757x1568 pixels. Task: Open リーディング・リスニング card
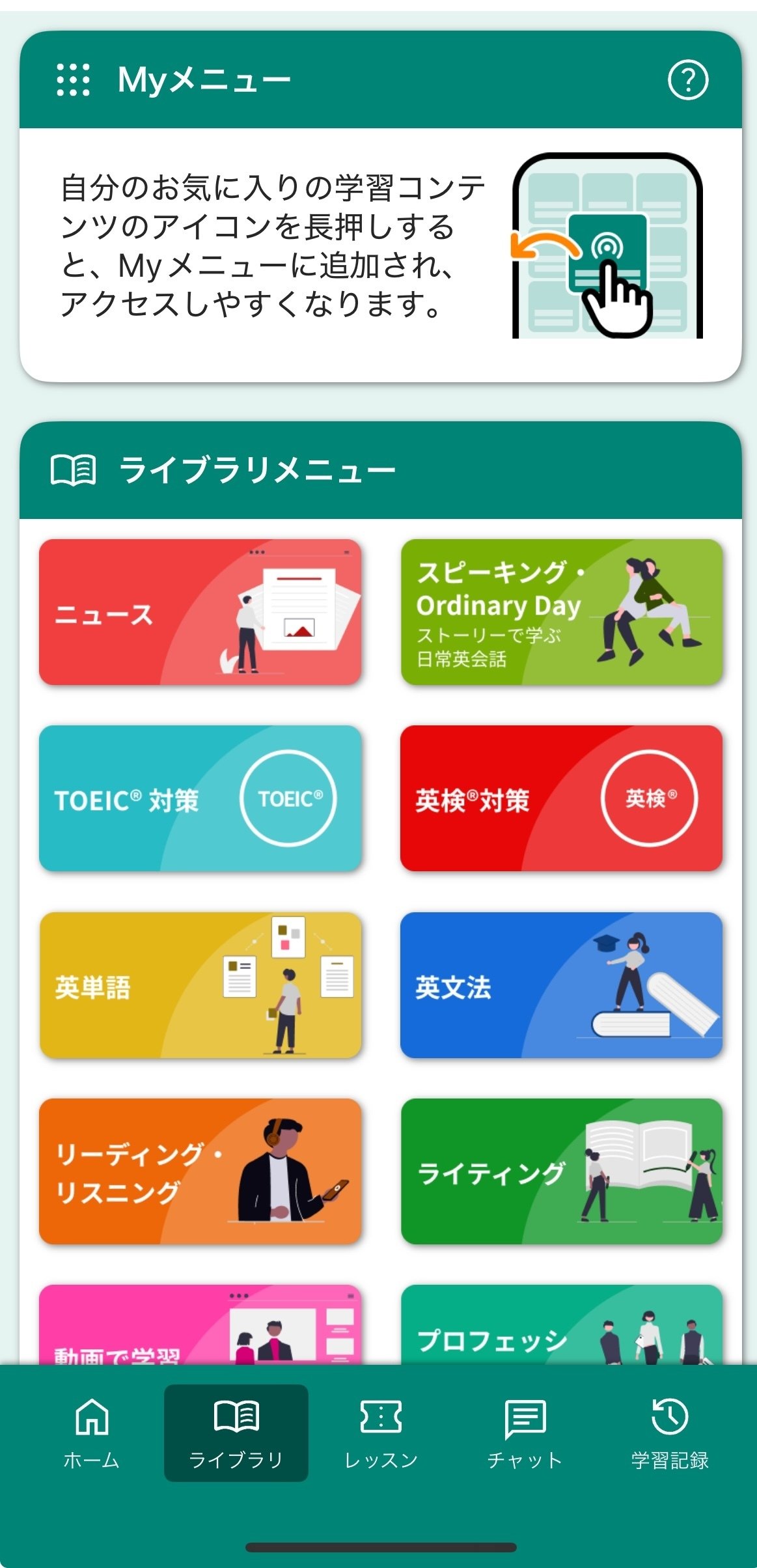click(200, 1171)
